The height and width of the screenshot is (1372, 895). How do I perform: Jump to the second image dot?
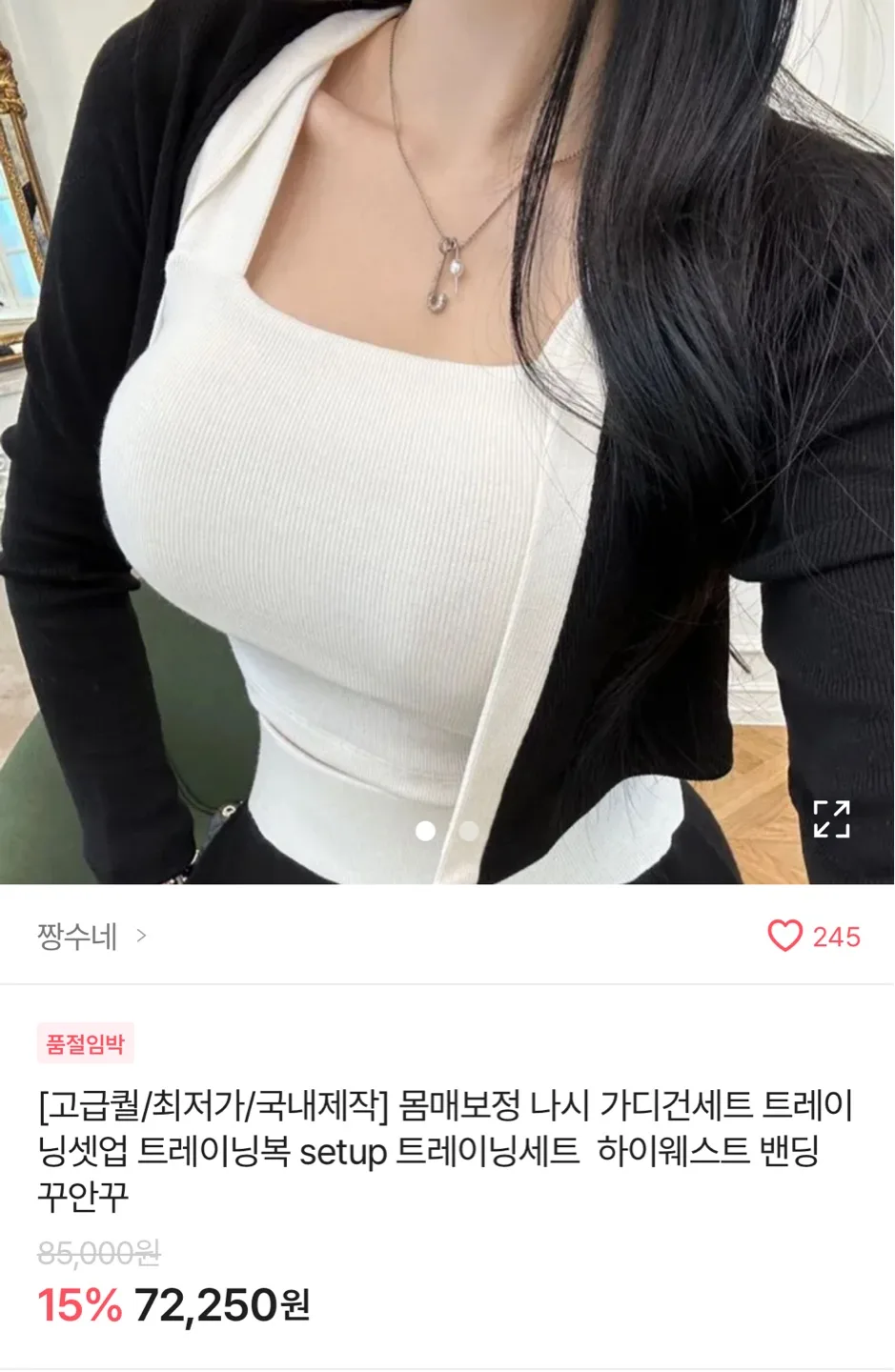[468, 831]
